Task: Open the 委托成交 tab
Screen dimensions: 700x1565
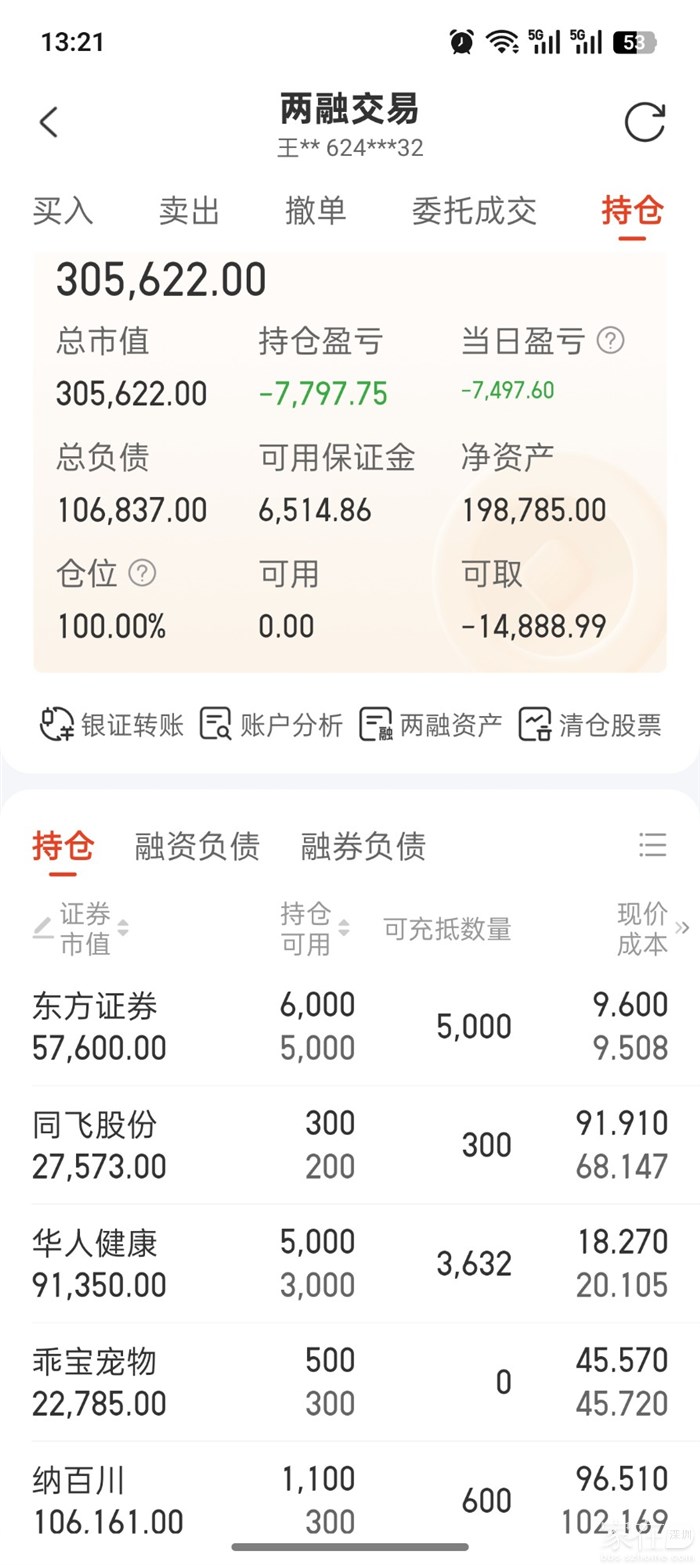Action: point(474,211)
